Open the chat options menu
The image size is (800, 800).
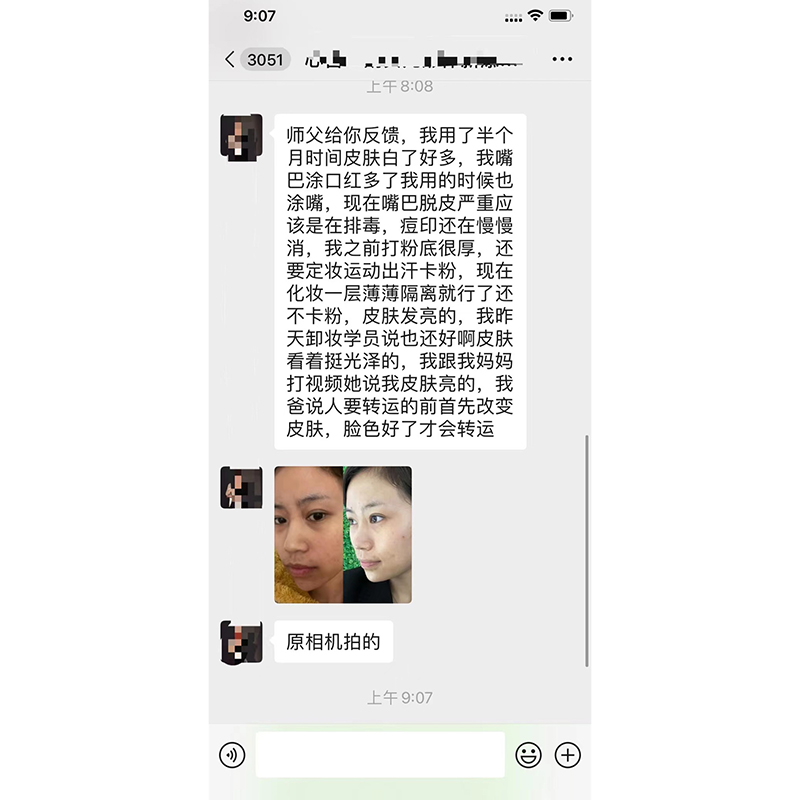(x=562, y=60)
